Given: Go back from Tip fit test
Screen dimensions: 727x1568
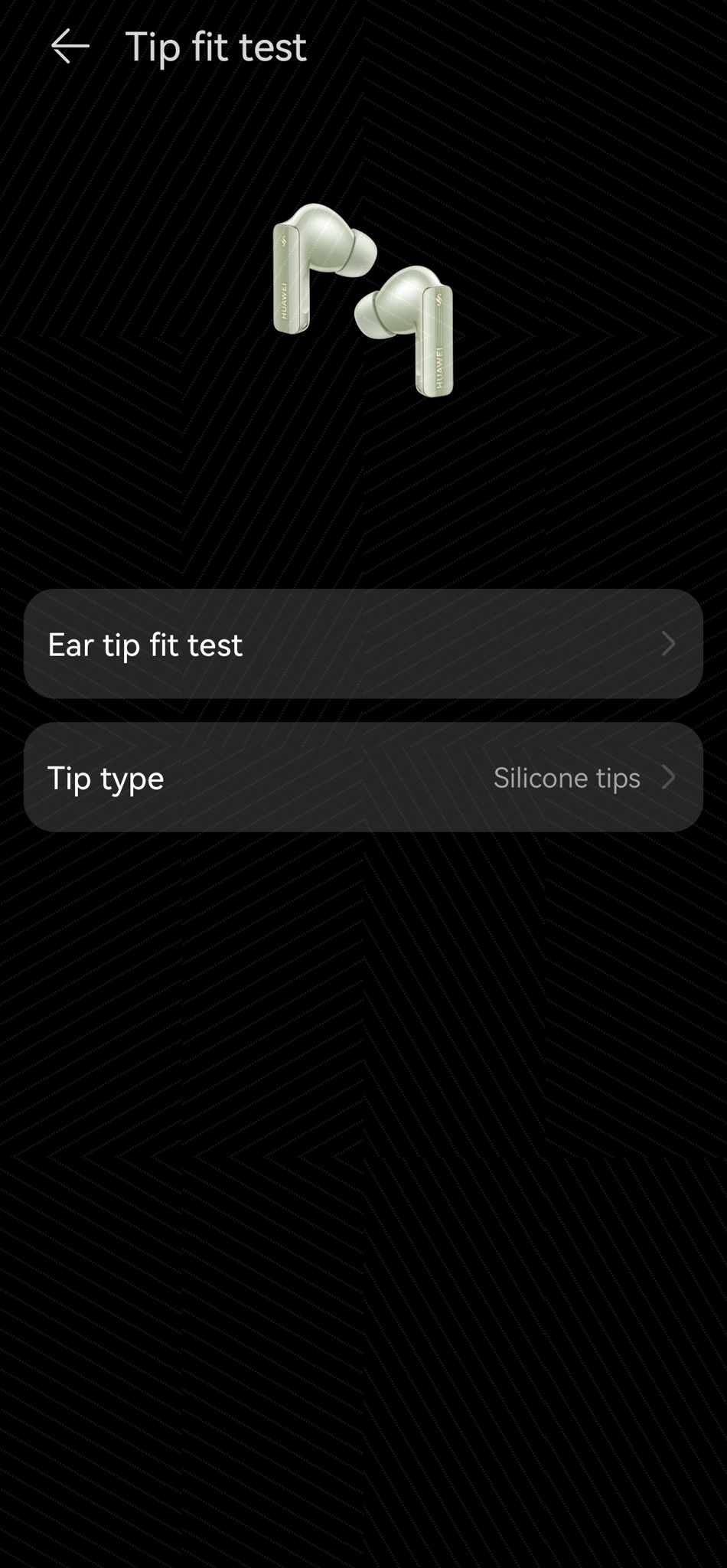Looking at the screenshot, I should [70, 47].
